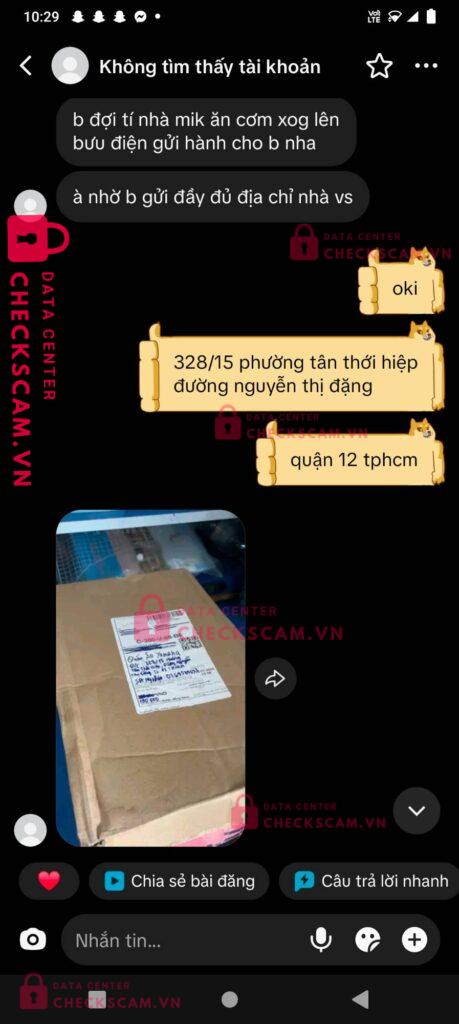Image resolution: width=459 pixels, height=1024 pixels.
Task: Star this conversation
Action: pos(379,66)
